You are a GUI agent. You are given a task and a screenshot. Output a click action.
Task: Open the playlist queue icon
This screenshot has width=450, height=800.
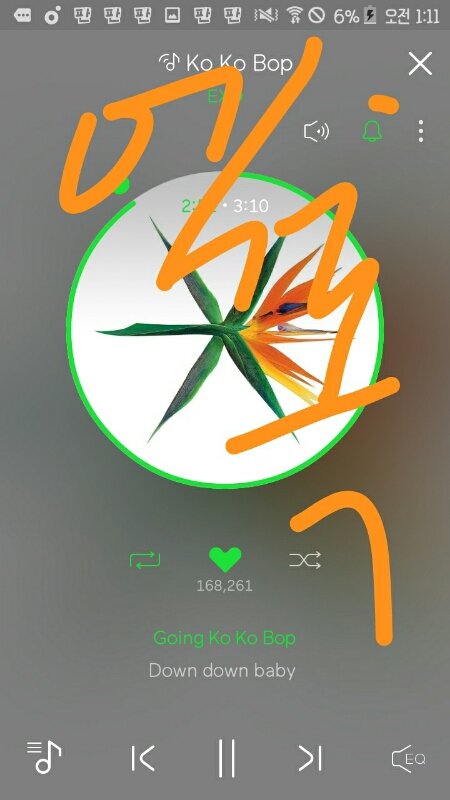click(x=44, y=757)
